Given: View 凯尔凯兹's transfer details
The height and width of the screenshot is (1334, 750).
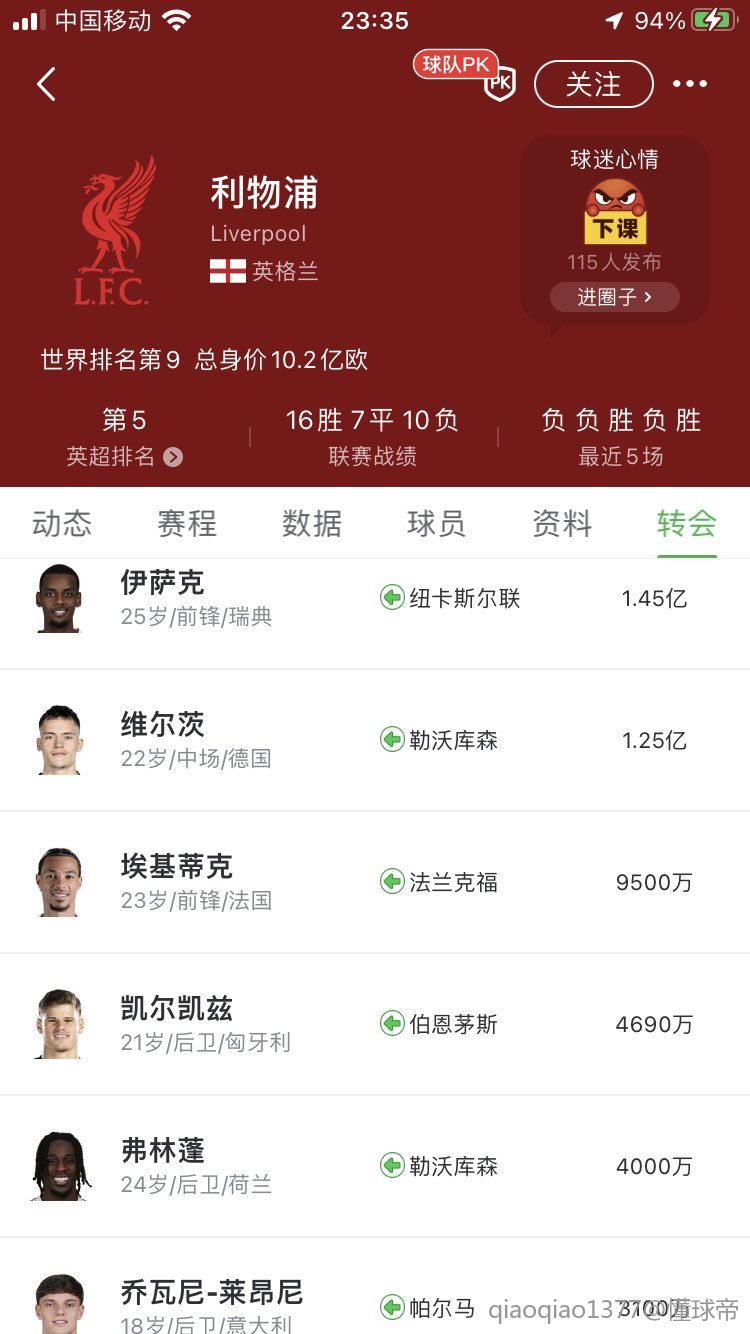Looking at the screenshot, I should [375, 1024].
